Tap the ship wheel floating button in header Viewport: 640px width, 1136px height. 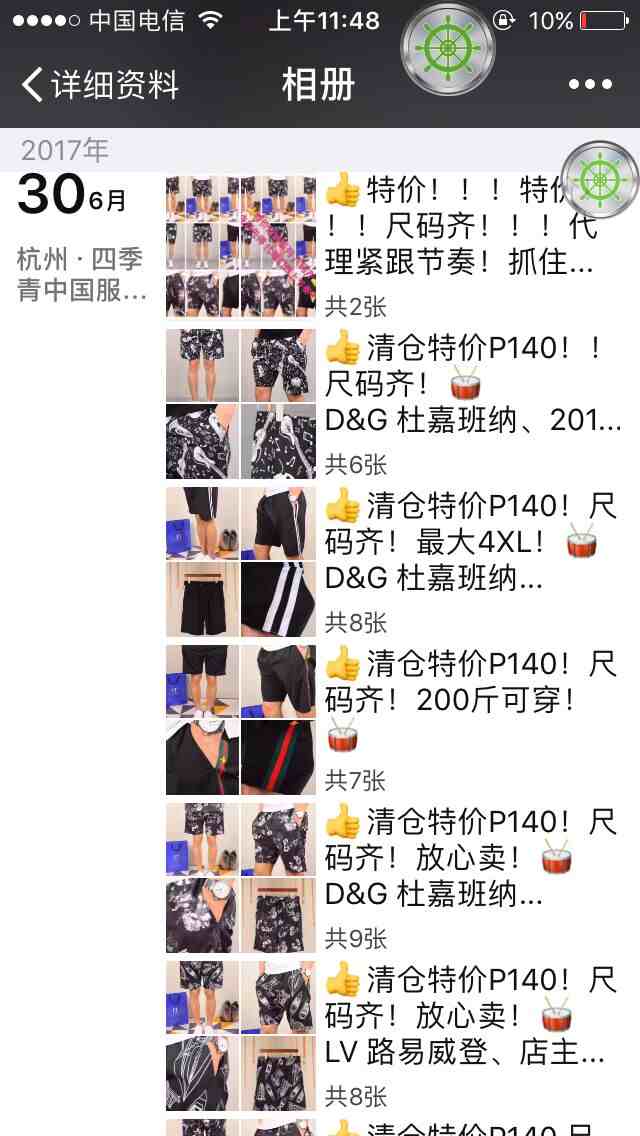[x=447, y=47]
